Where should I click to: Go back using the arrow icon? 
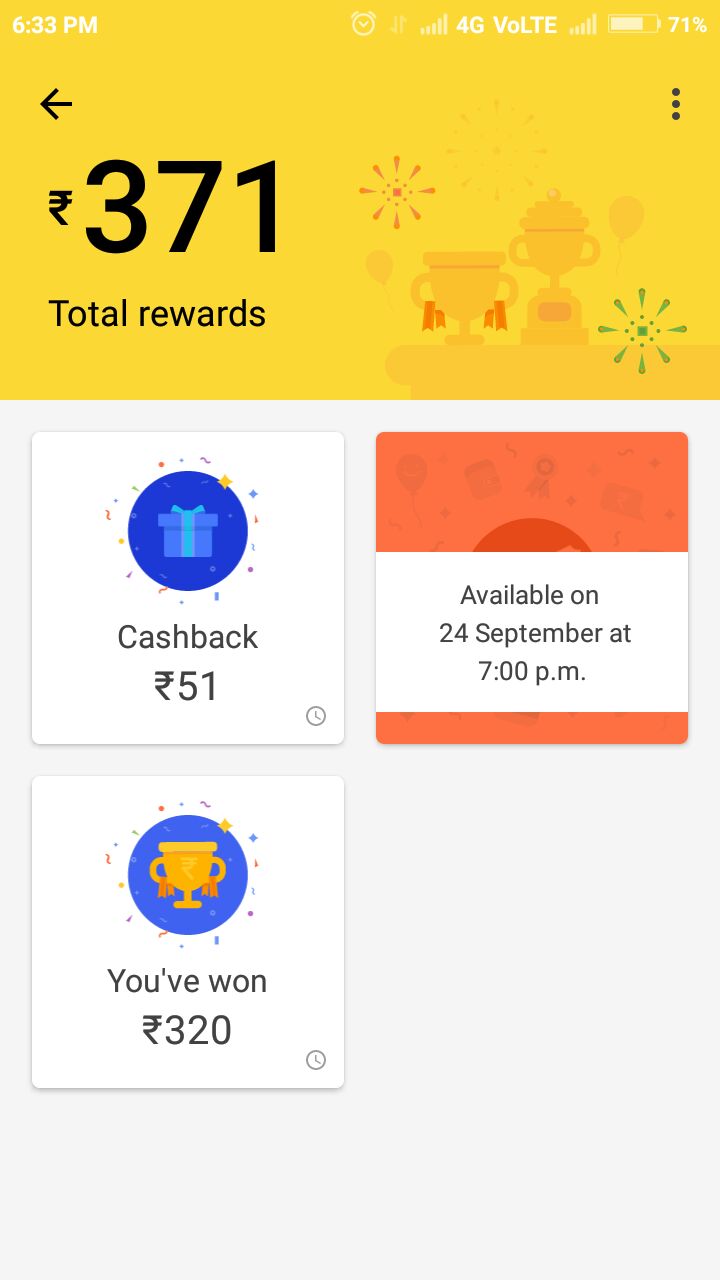click(x=56, y=104)
